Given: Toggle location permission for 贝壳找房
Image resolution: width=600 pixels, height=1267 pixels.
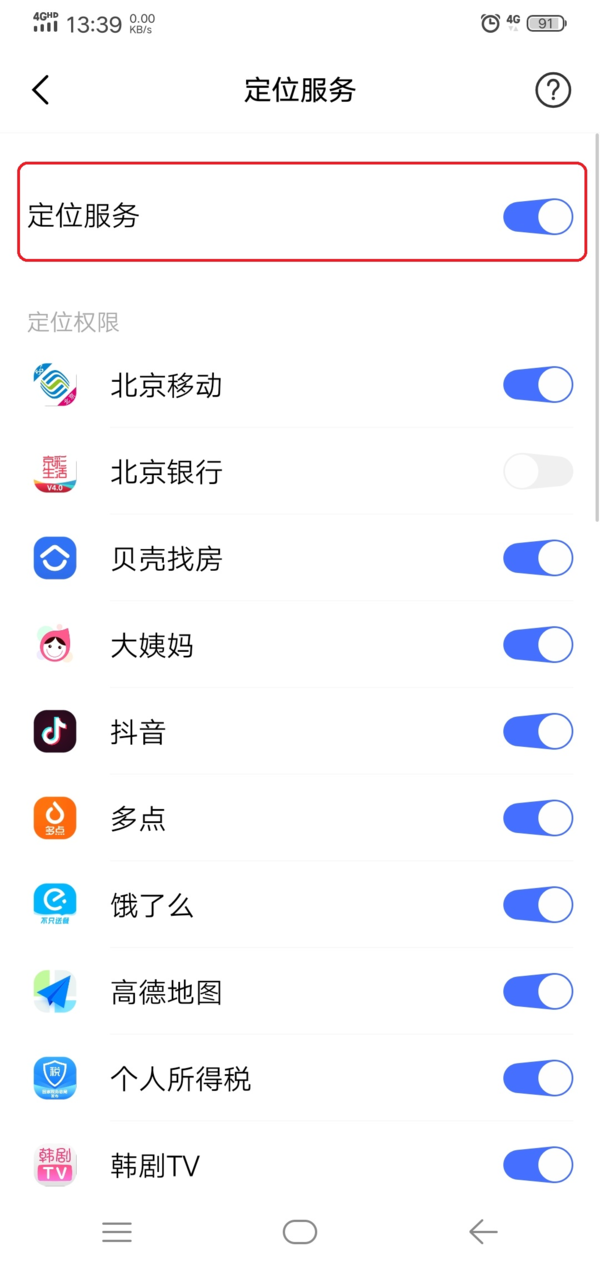Looking at the screenshot, I should (538, 558).
